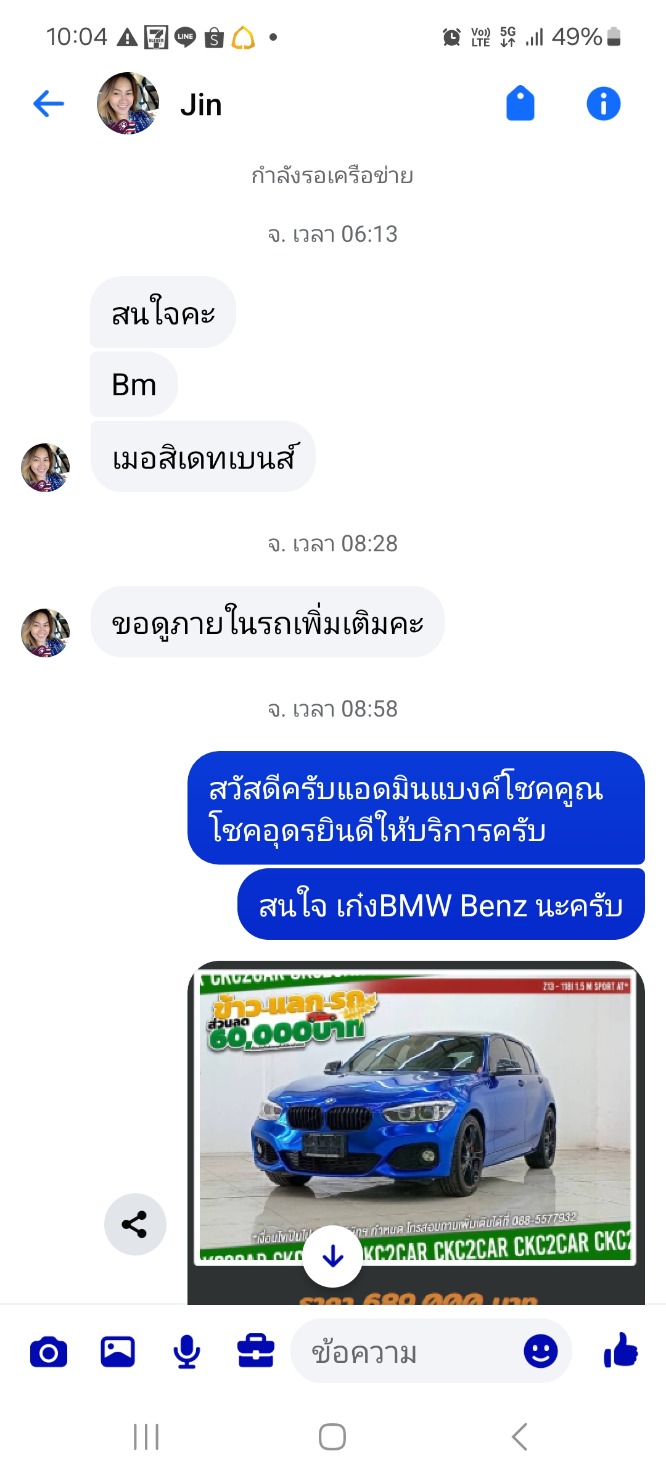Open recent apps from navigation bar
Screen dimensions: 666x1480
pos(146,1438)
